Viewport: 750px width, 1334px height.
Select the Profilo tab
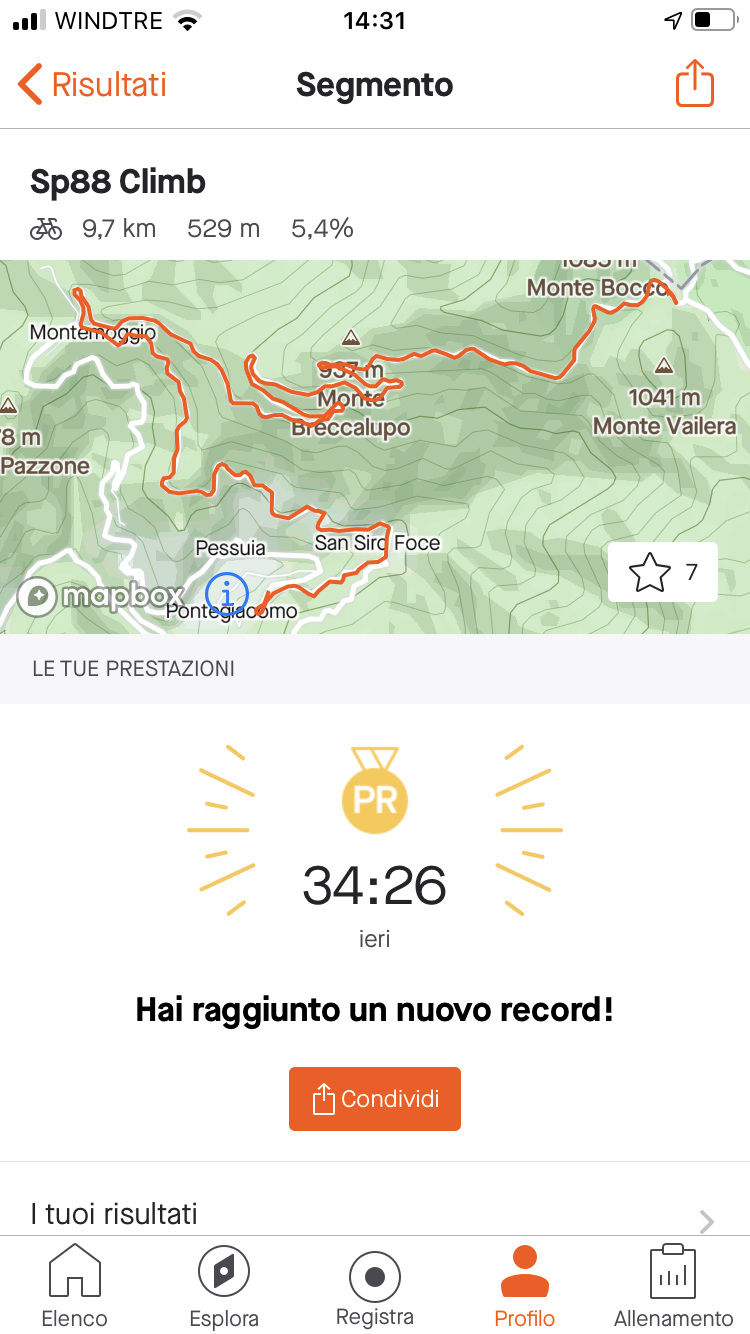[525, 1286]
